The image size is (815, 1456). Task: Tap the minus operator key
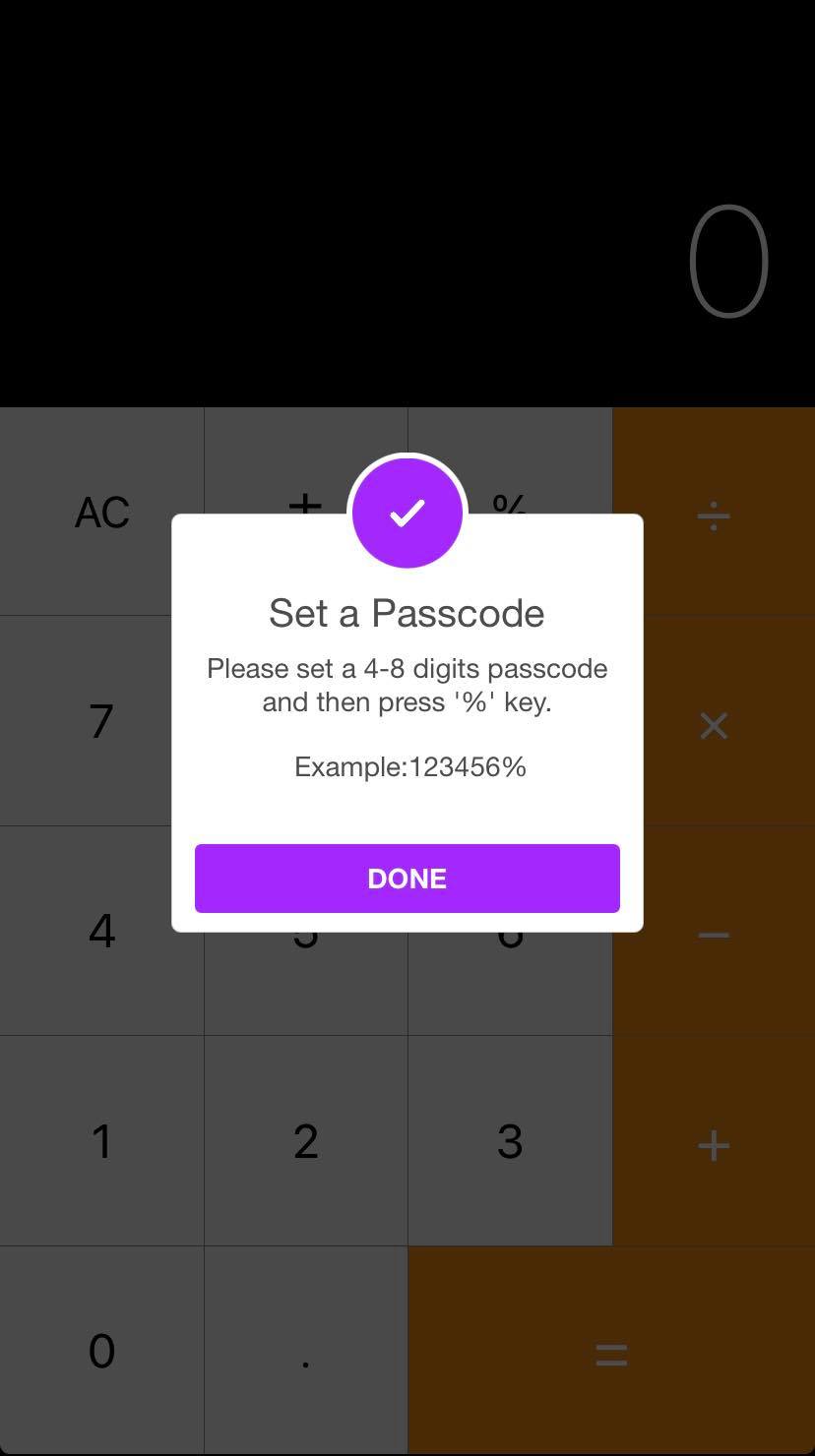pyautogui.click(x=714, y=934)
